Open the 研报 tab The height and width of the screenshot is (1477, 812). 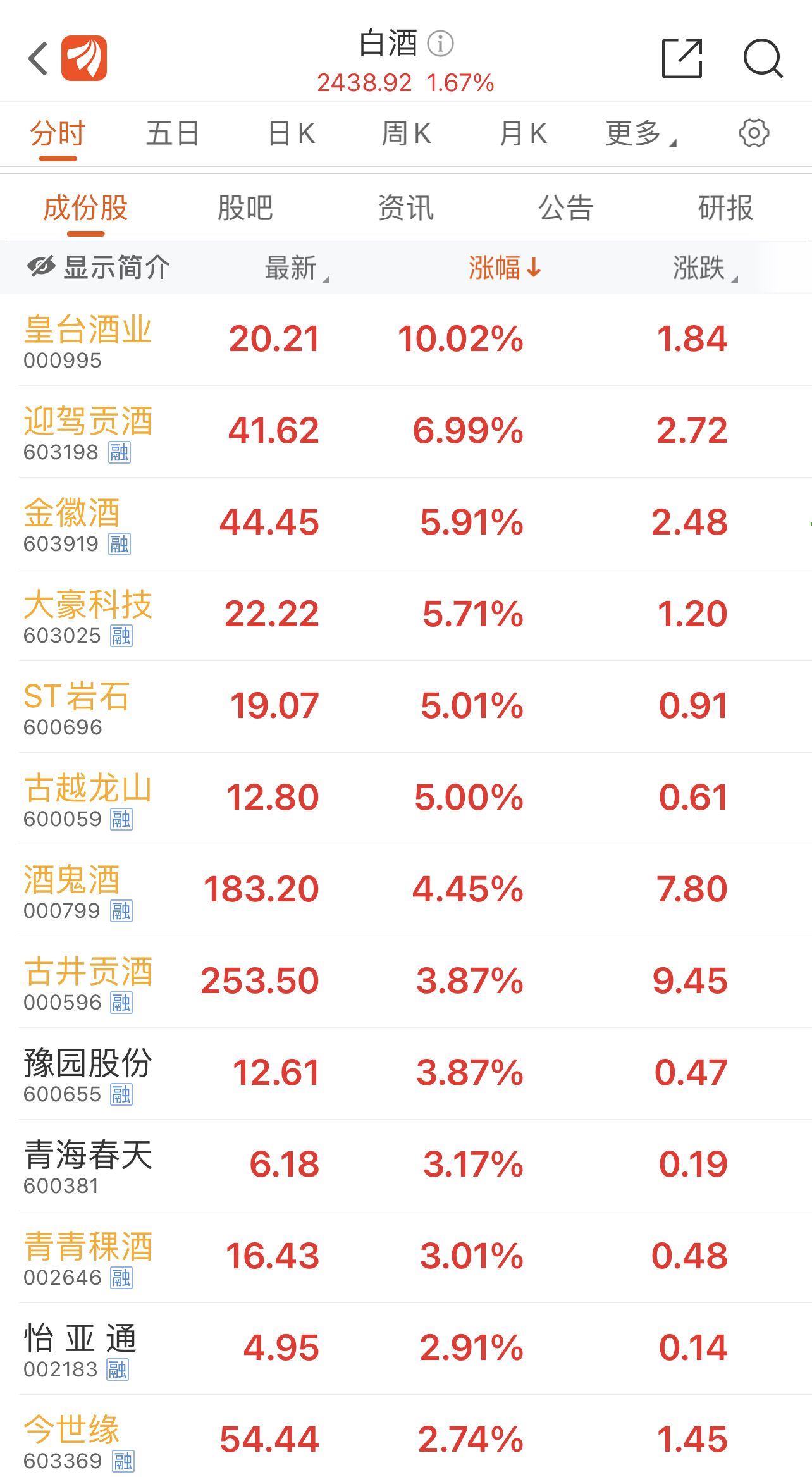(726, 208)
